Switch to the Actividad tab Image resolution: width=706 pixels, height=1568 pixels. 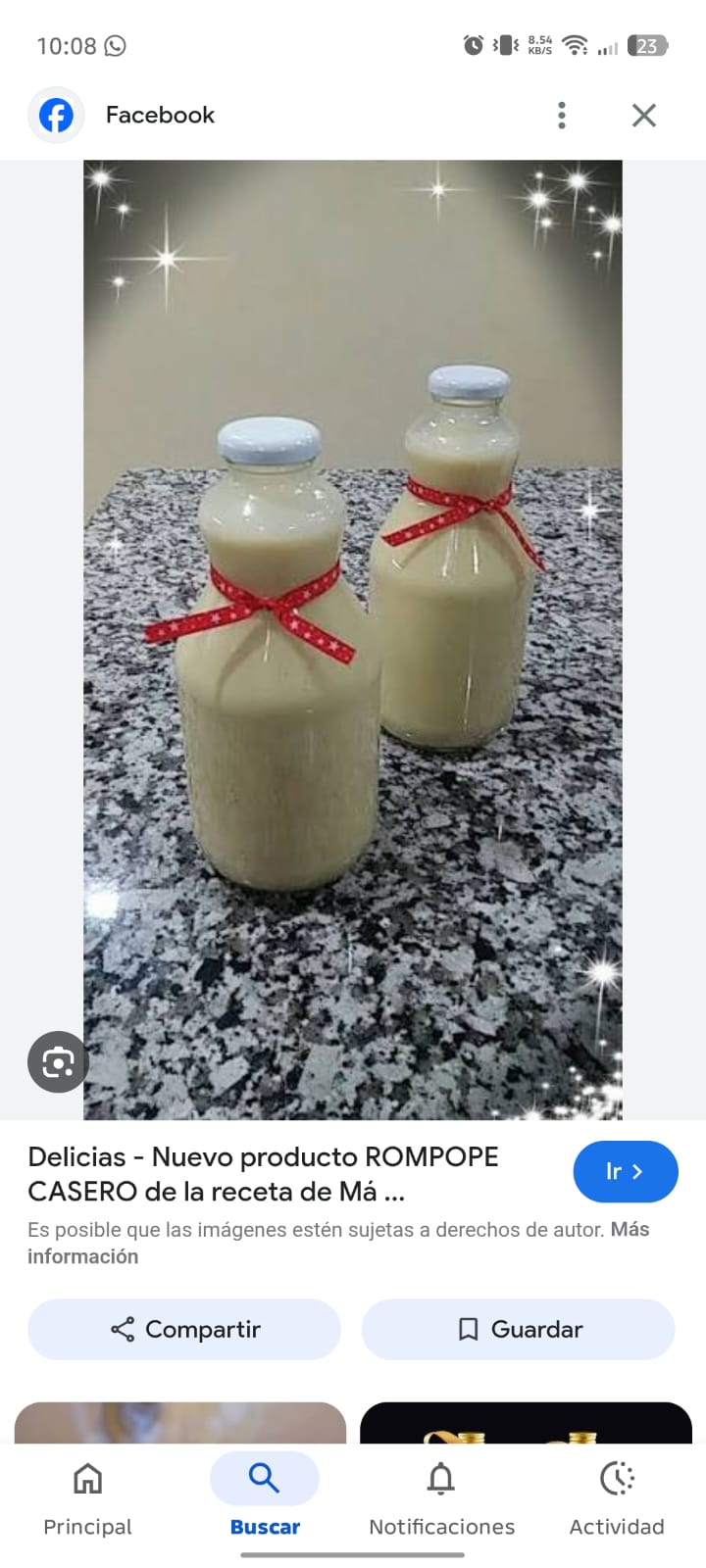tap(617, 1497)
